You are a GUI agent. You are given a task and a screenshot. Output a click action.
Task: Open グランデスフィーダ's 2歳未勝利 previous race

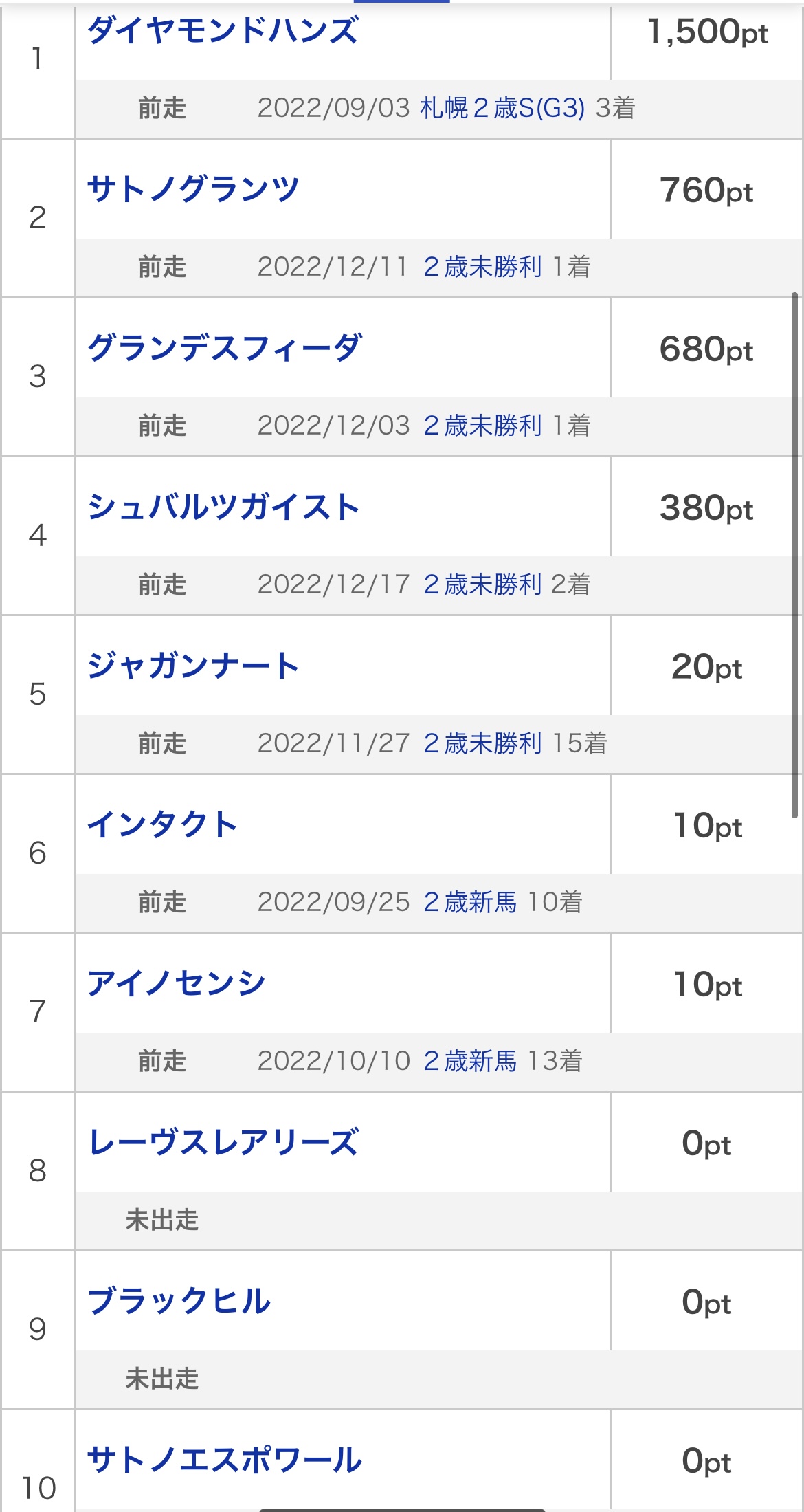point(482,426)
